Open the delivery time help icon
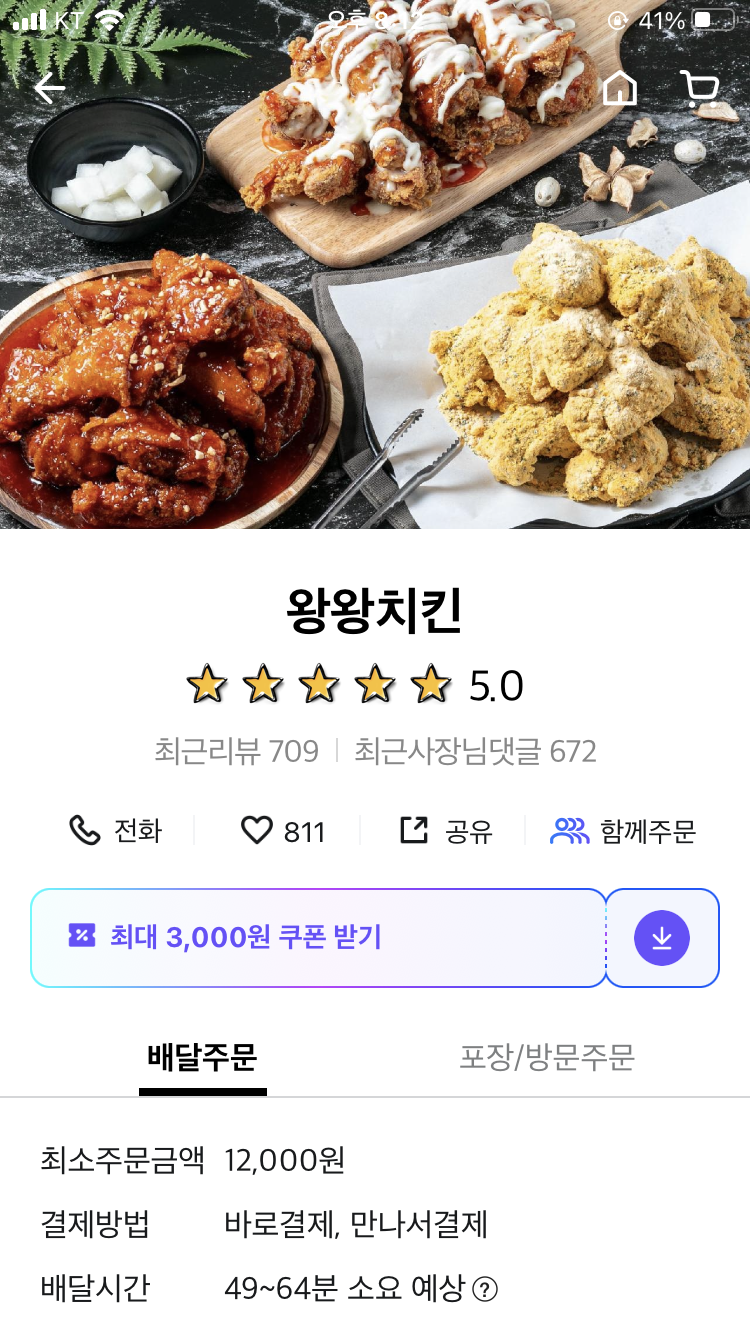This screenshot has height=1334, width=750. point(485,1289)
